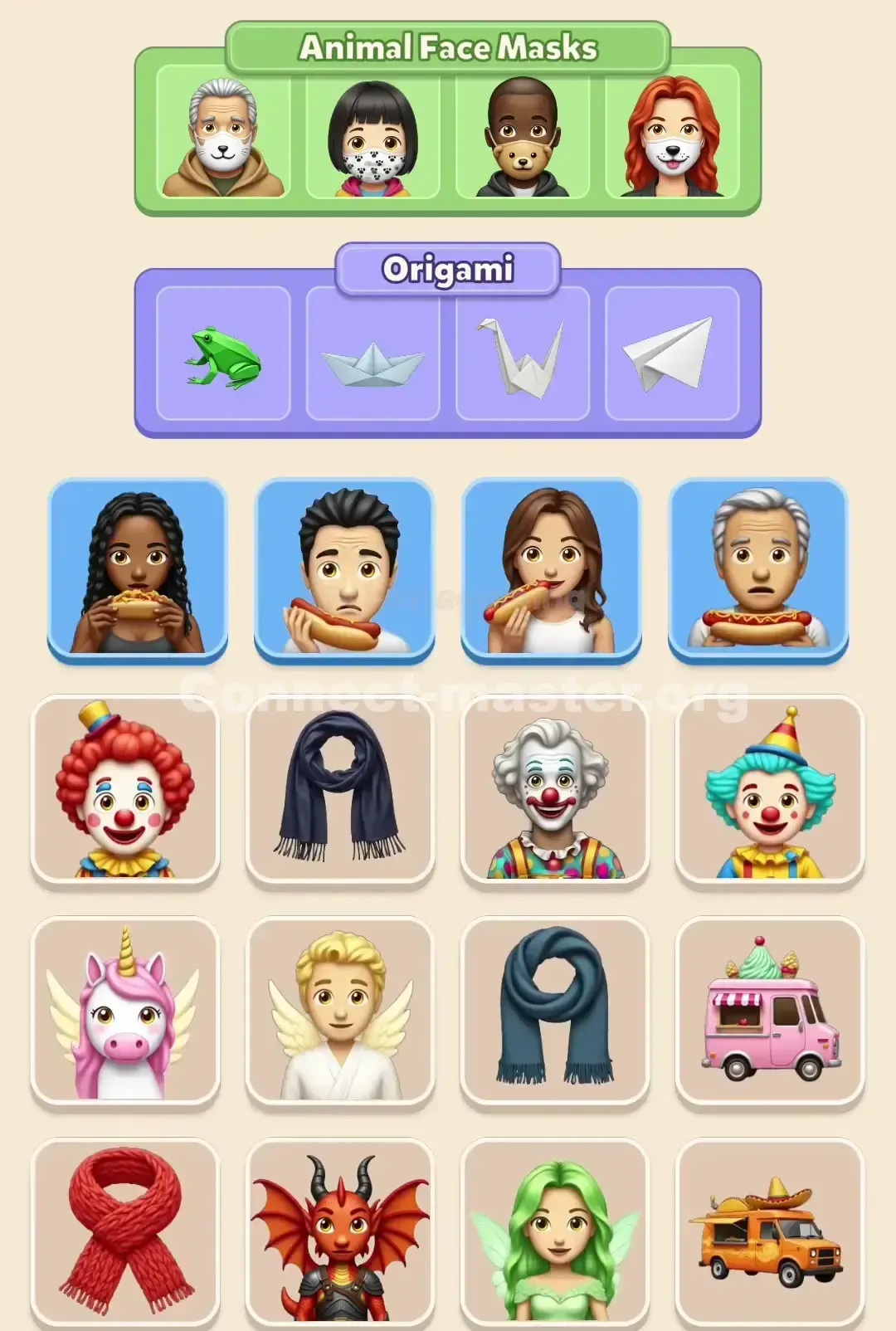Tap the Origami banner
This screenshot has height=1331, width=896.
[448, 268]
